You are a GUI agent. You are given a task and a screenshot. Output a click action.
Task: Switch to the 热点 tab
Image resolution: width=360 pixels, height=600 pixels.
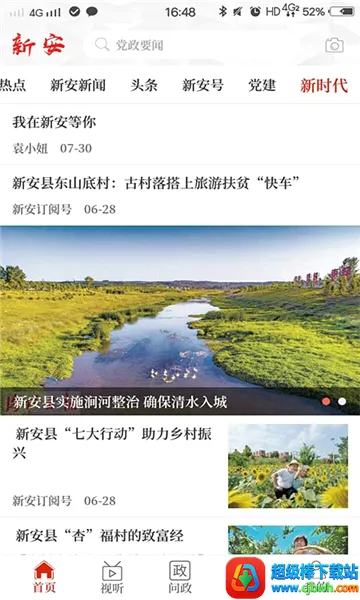click(x=13, y=85)
